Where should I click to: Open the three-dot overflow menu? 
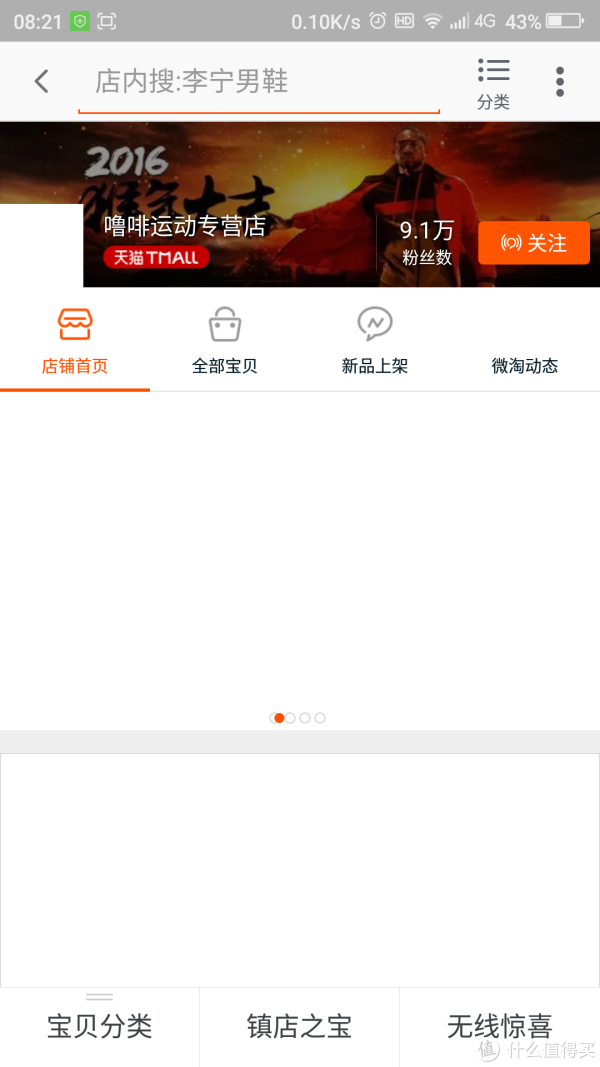[x=560, y=82]
